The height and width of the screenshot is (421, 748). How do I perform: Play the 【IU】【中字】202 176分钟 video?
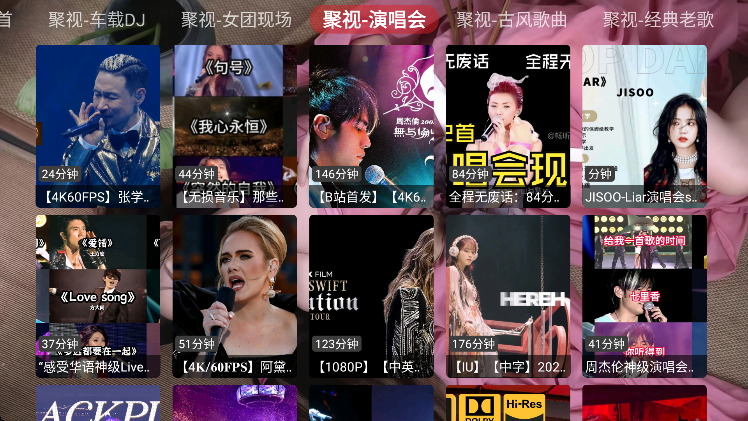click(508, 295)
